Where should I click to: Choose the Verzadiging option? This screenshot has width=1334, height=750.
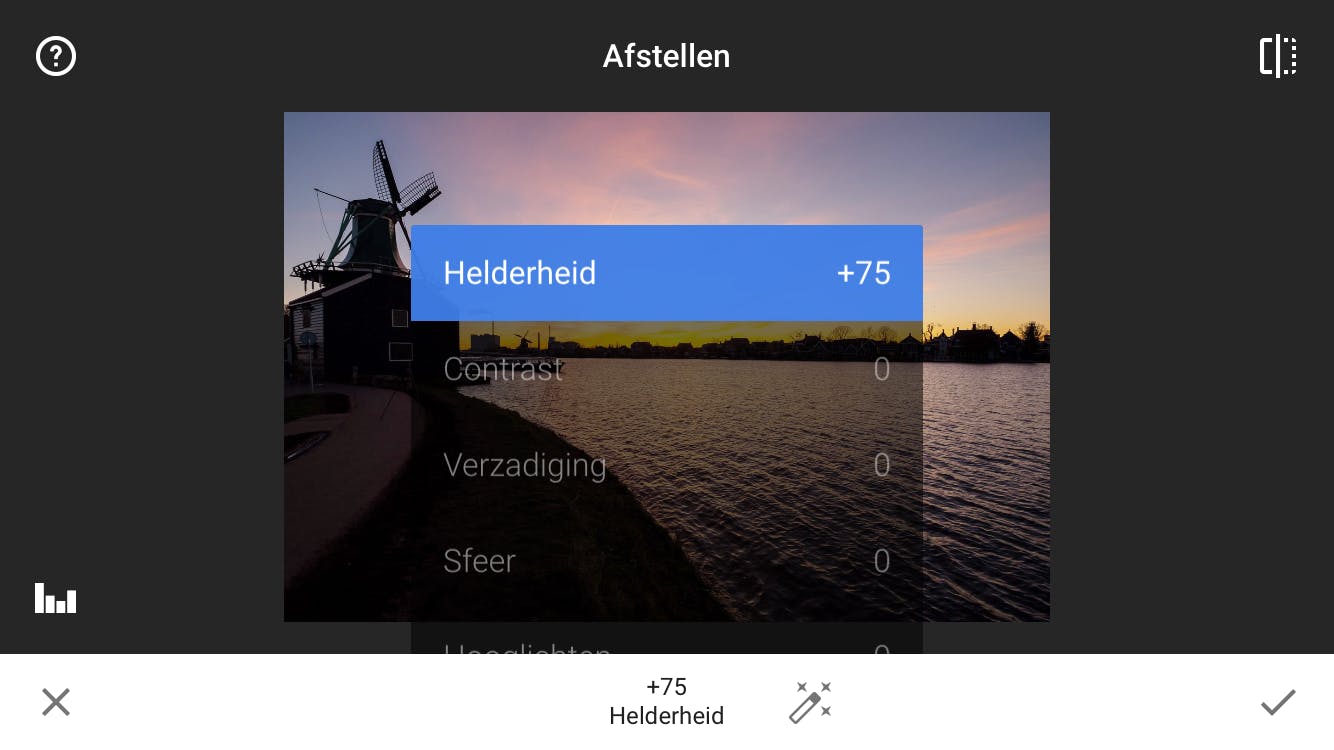coord(666,465)
